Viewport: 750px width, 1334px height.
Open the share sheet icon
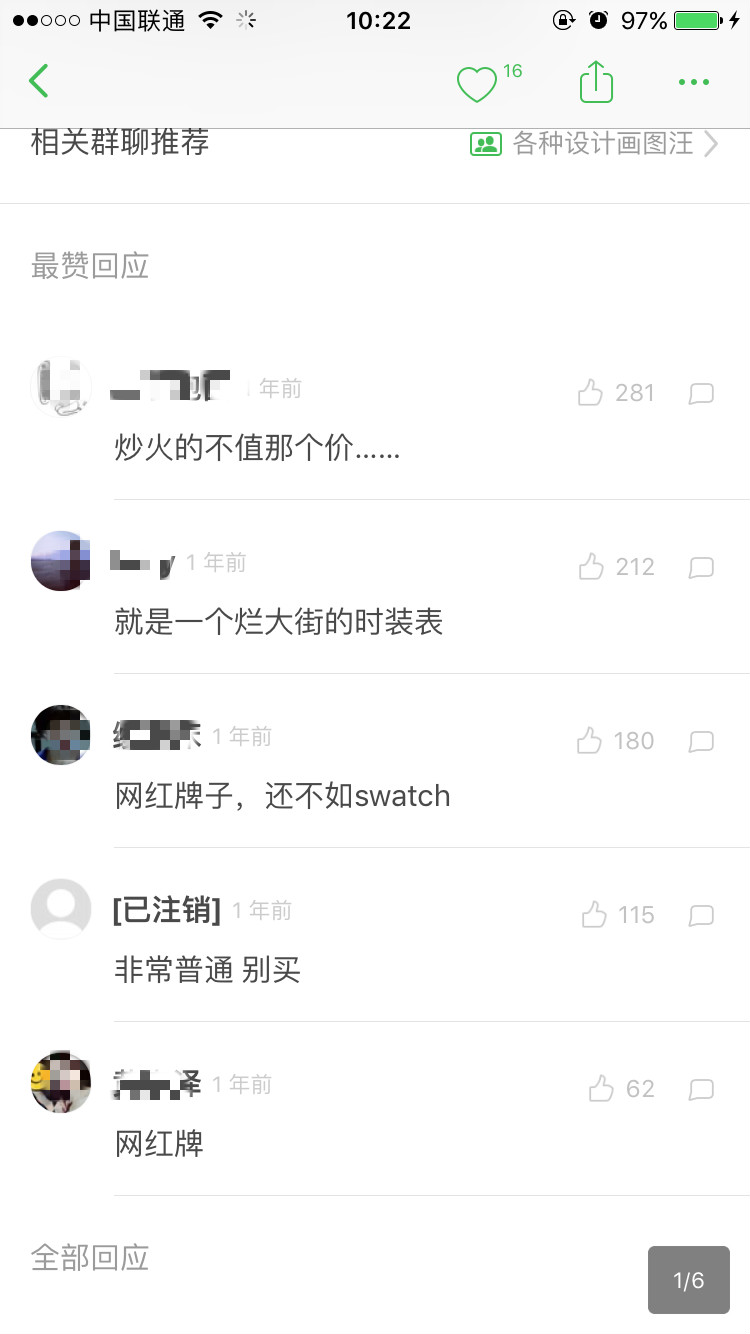[x=596, y=81]
